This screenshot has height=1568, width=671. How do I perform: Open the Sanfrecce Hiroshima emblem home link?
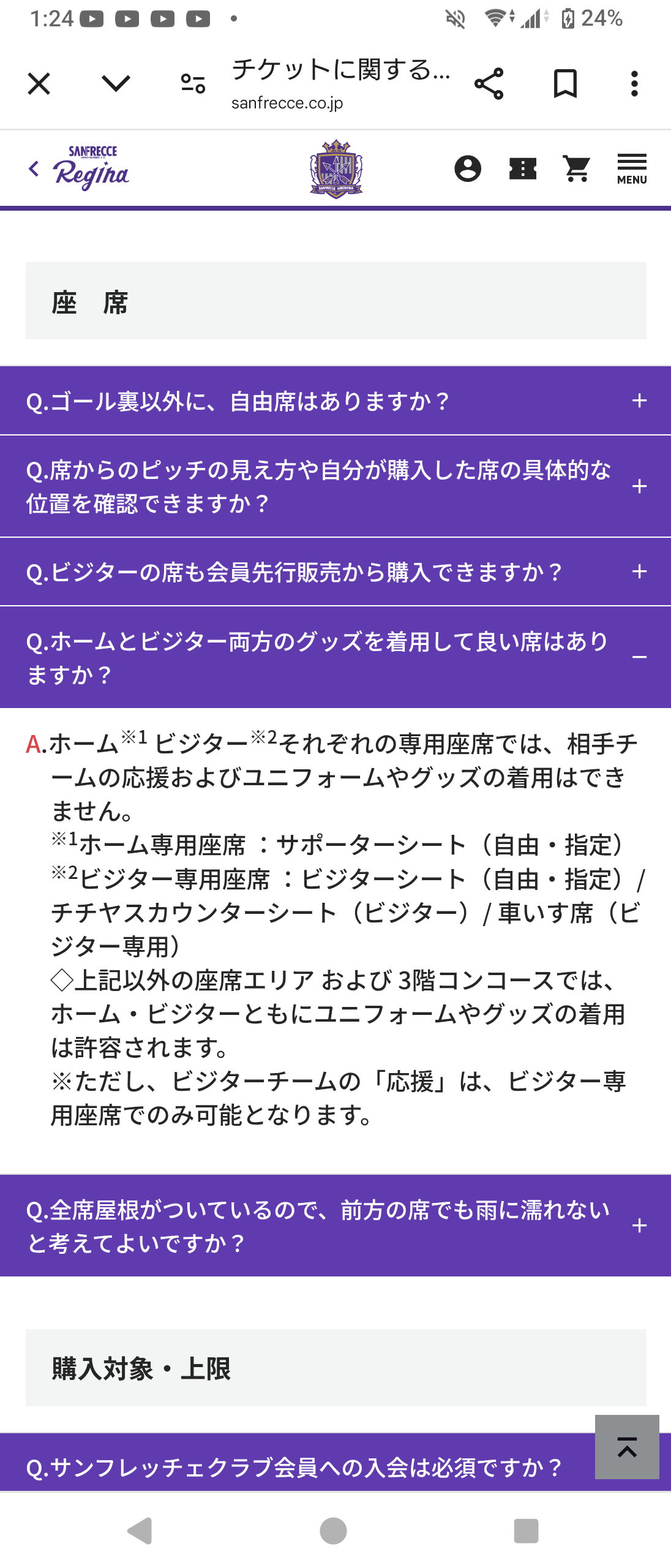coord(336,168)
